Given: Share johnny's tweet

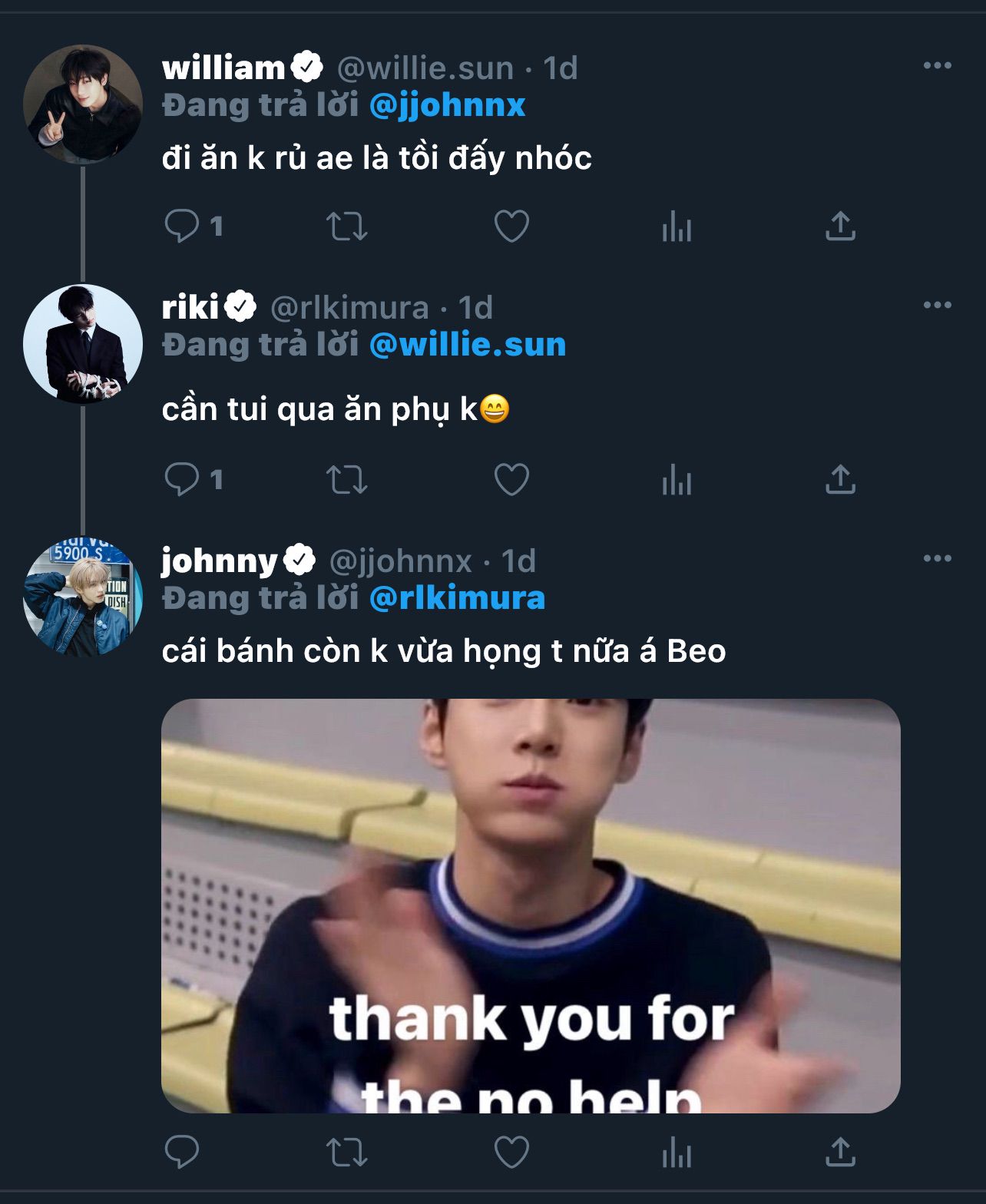Looking at the screenshot, I should (x=840, y=1153).
